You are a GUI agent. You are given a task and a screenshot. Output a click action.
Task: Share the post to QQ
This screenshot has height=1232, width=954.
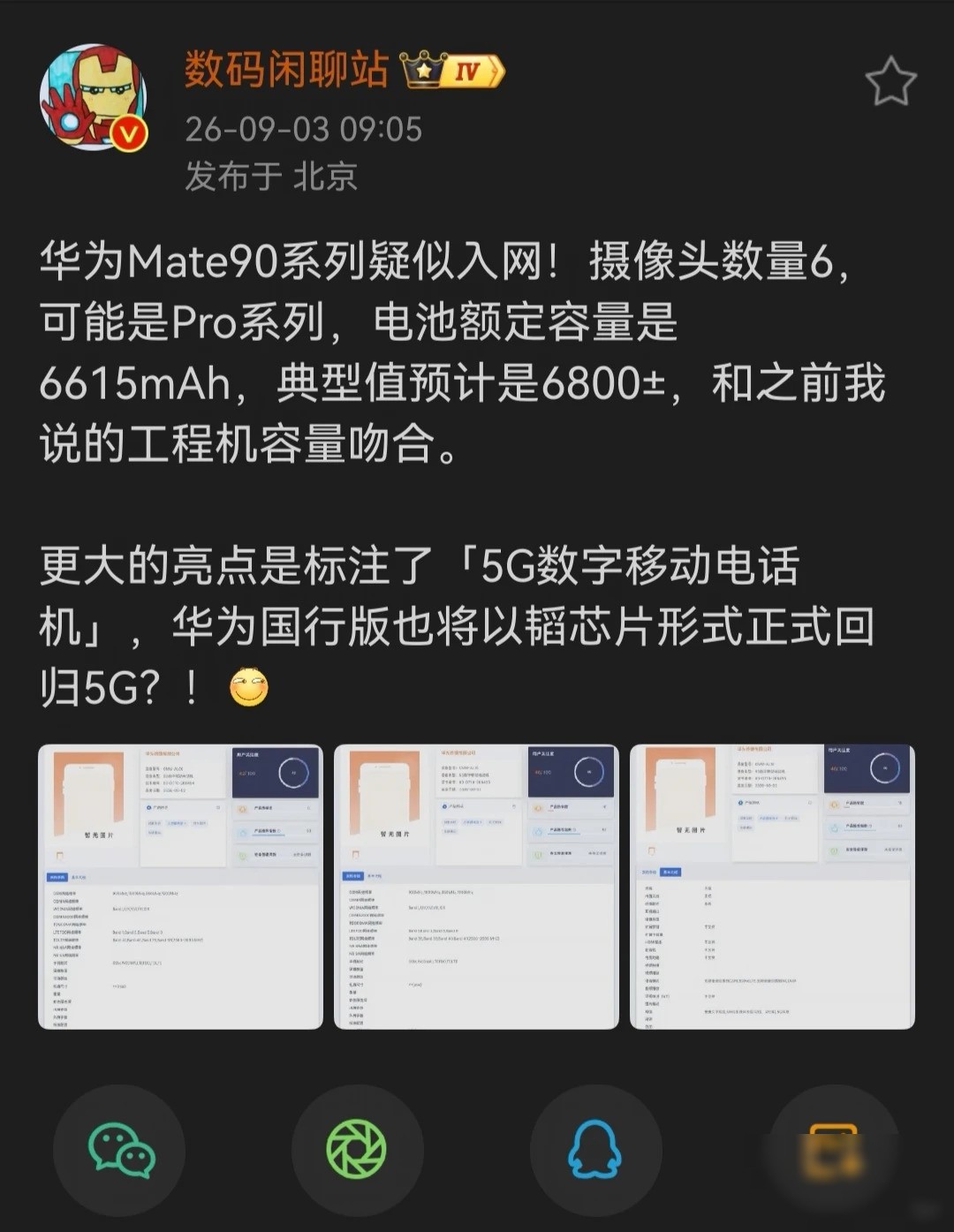[x=595, y=1150]
